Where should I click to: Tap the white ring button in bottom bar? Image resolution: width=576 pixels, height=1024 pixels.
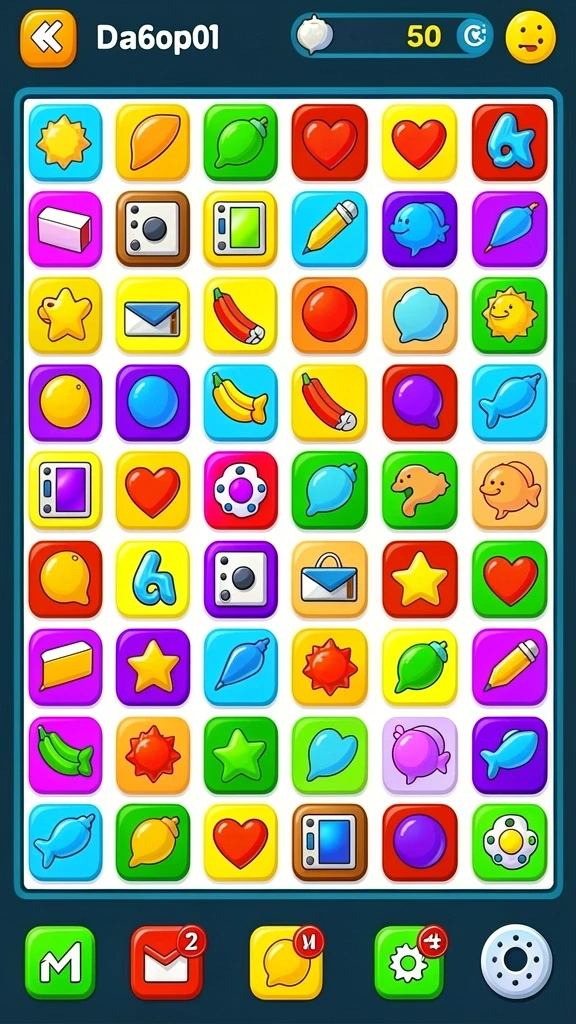[516, 961]
